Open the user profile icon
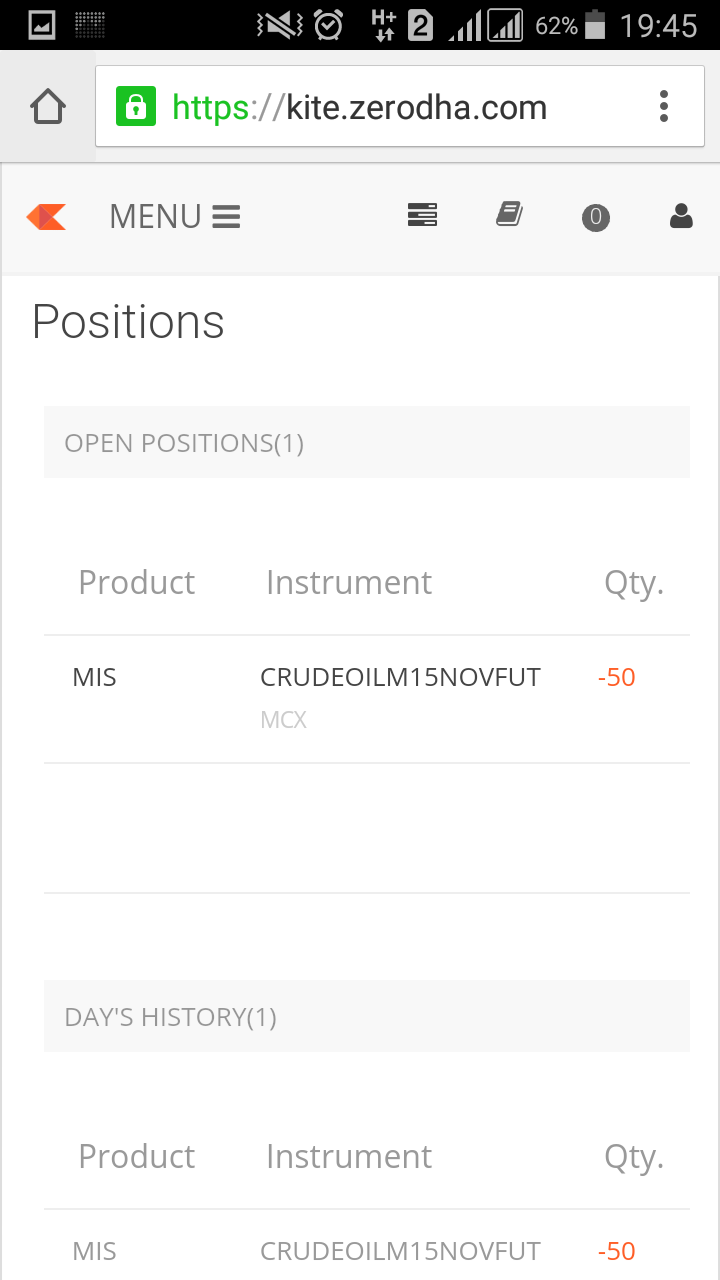 coord(681,215)
